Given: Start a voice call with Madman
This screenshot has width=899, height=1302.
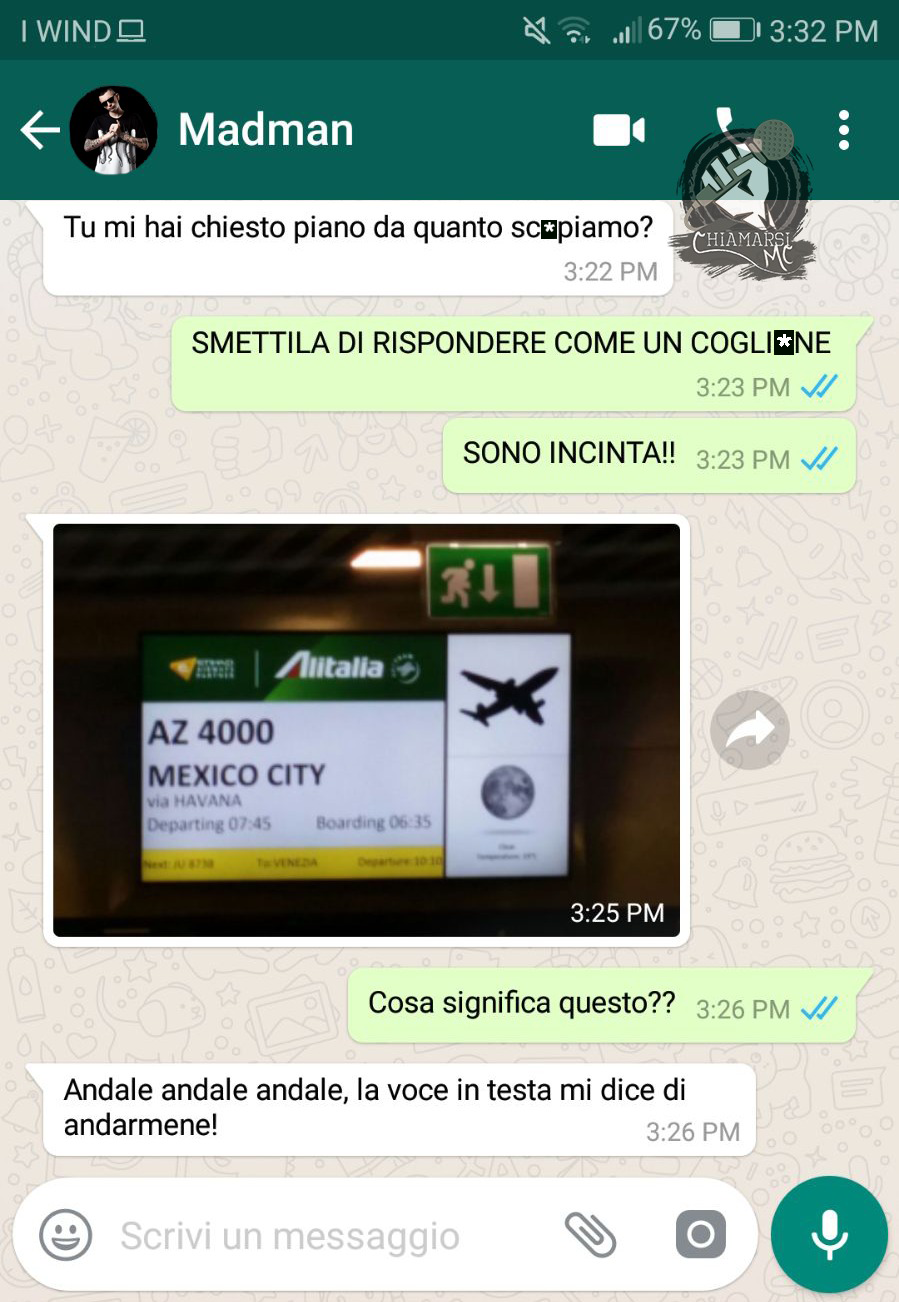Looking at the screenshot, I should tap(728, 128).
